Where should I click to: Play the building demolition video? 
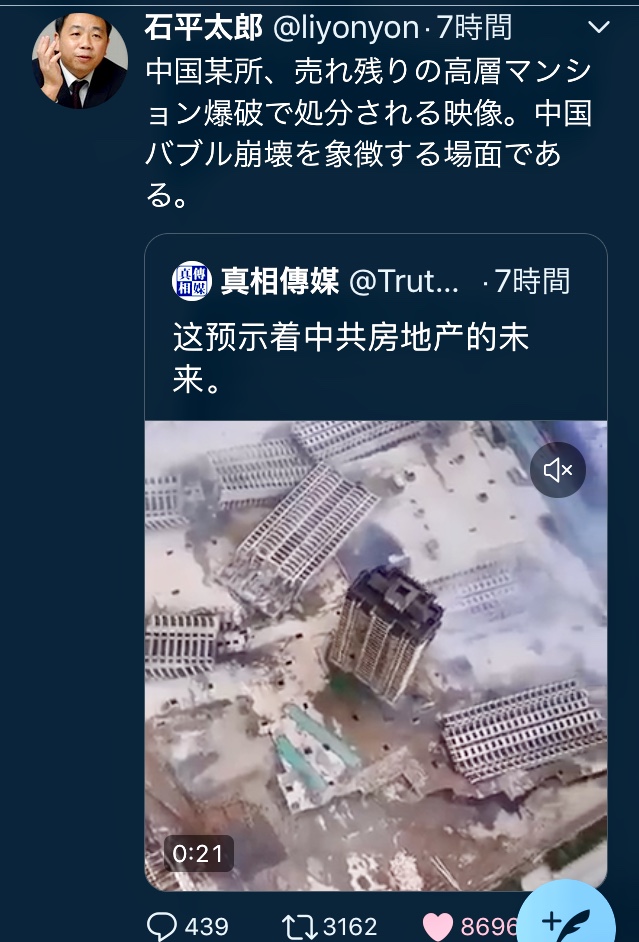pyautogui.click(x=375, y=650)
